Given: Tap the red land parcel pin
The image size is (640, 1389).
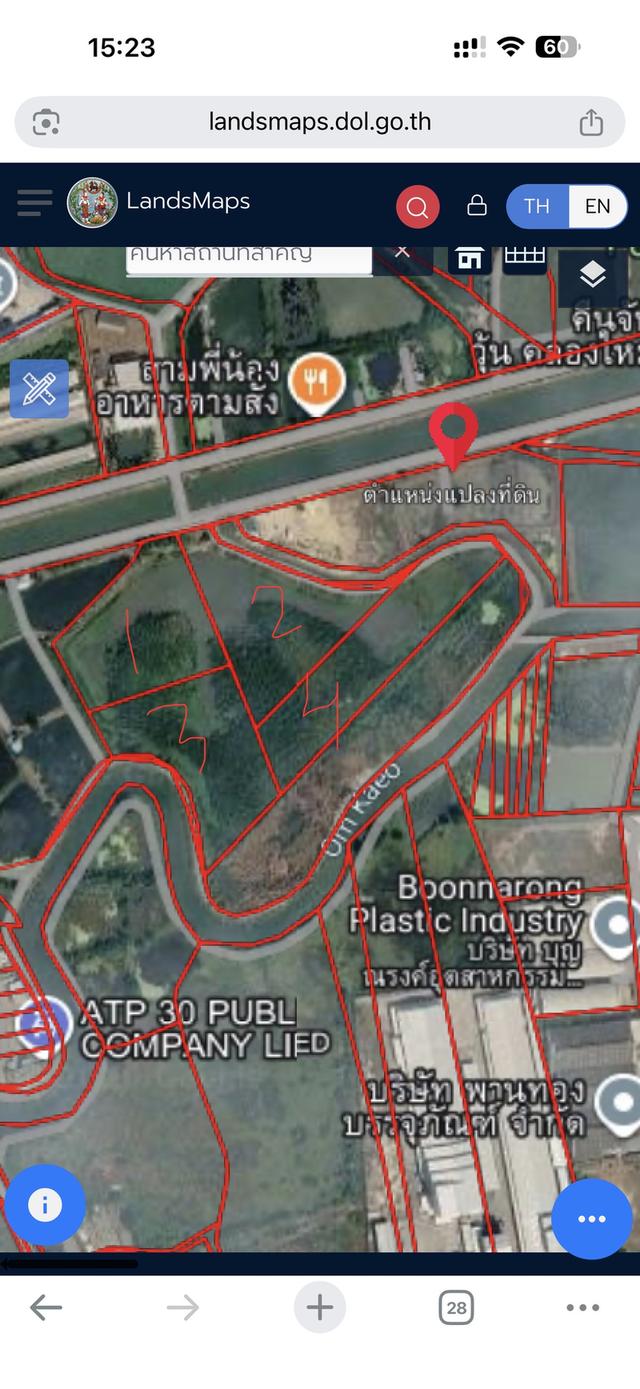Looking at the screenshot, I should point(453,432).
